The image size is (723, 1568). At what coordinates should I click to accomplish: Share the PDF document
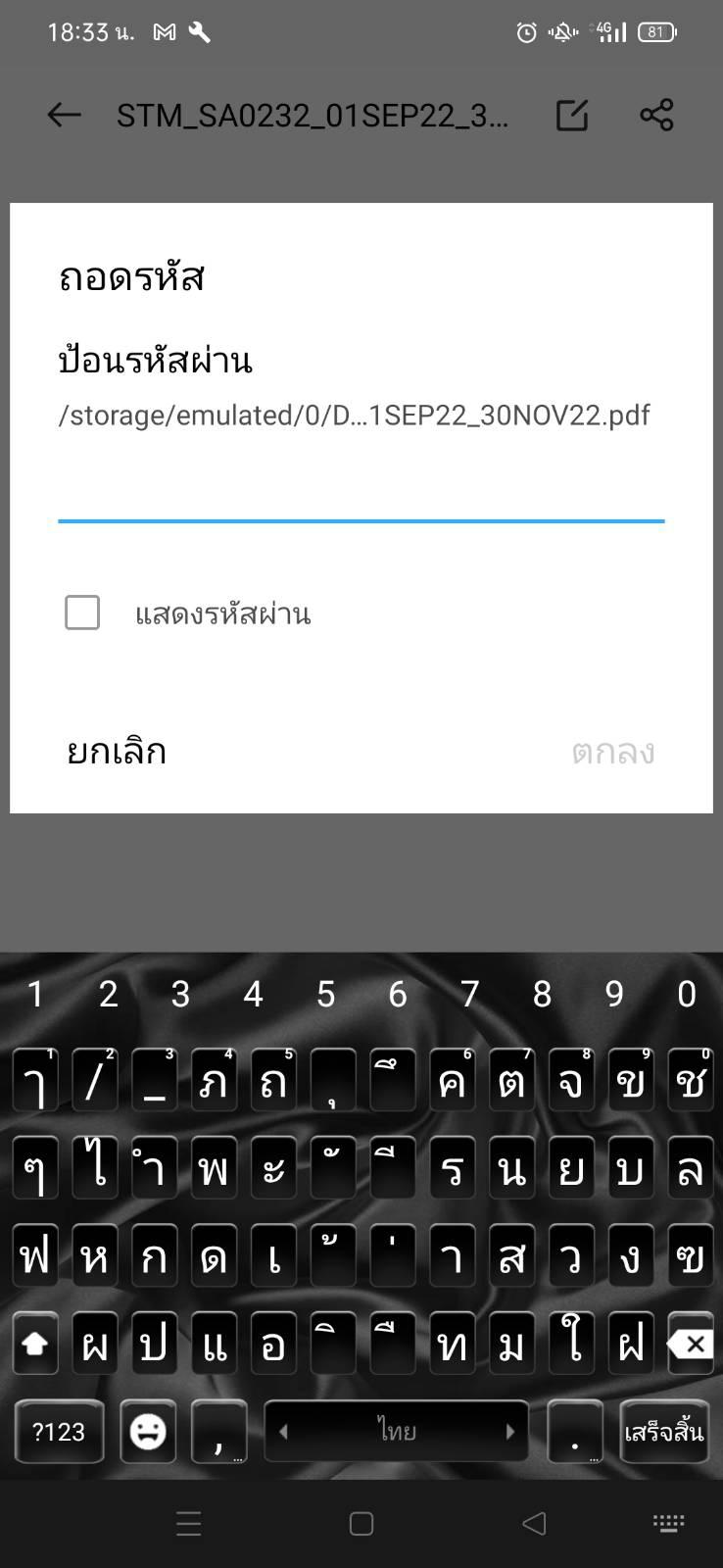coord(656,115)
